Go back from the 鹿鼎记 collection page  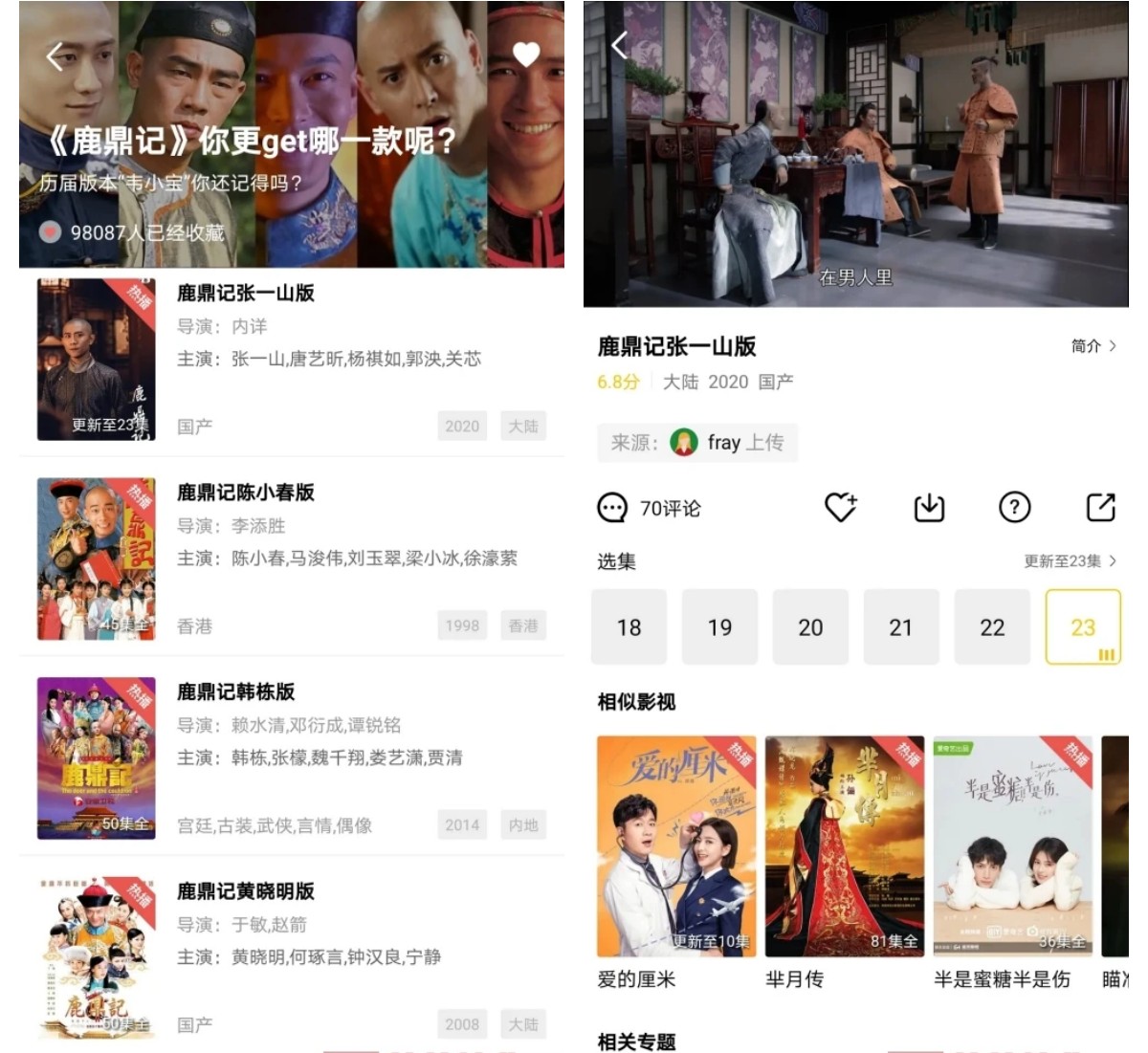[x=55, y=57]
